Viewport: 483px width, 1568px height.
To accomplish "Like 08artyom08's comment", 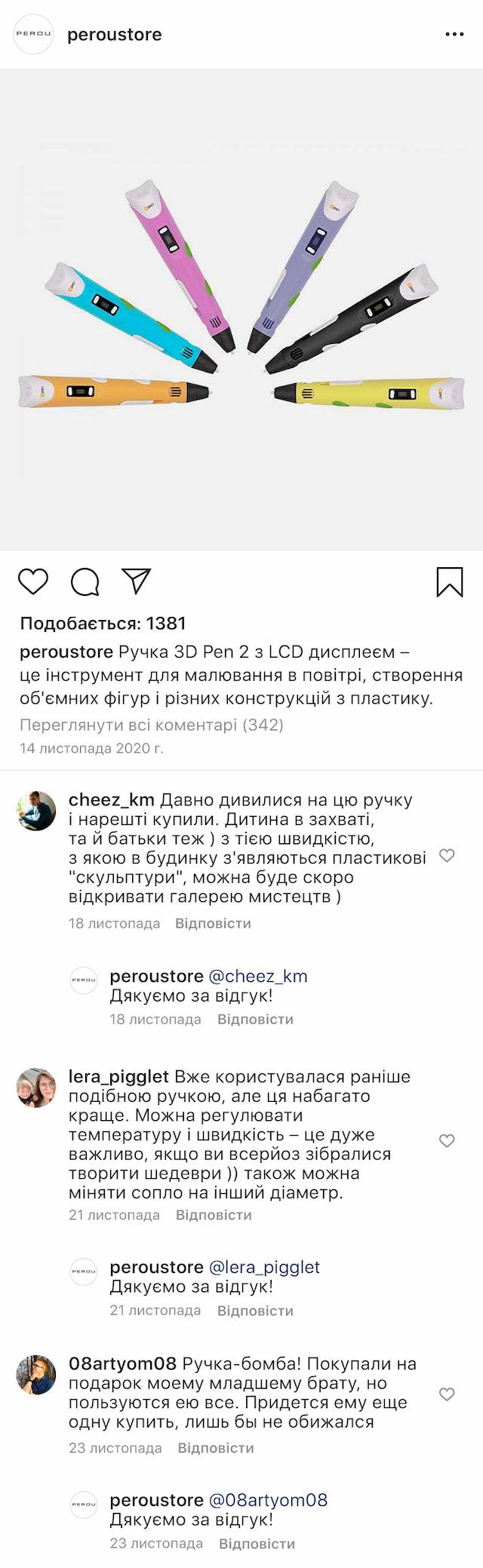I will coord(447,1394).
